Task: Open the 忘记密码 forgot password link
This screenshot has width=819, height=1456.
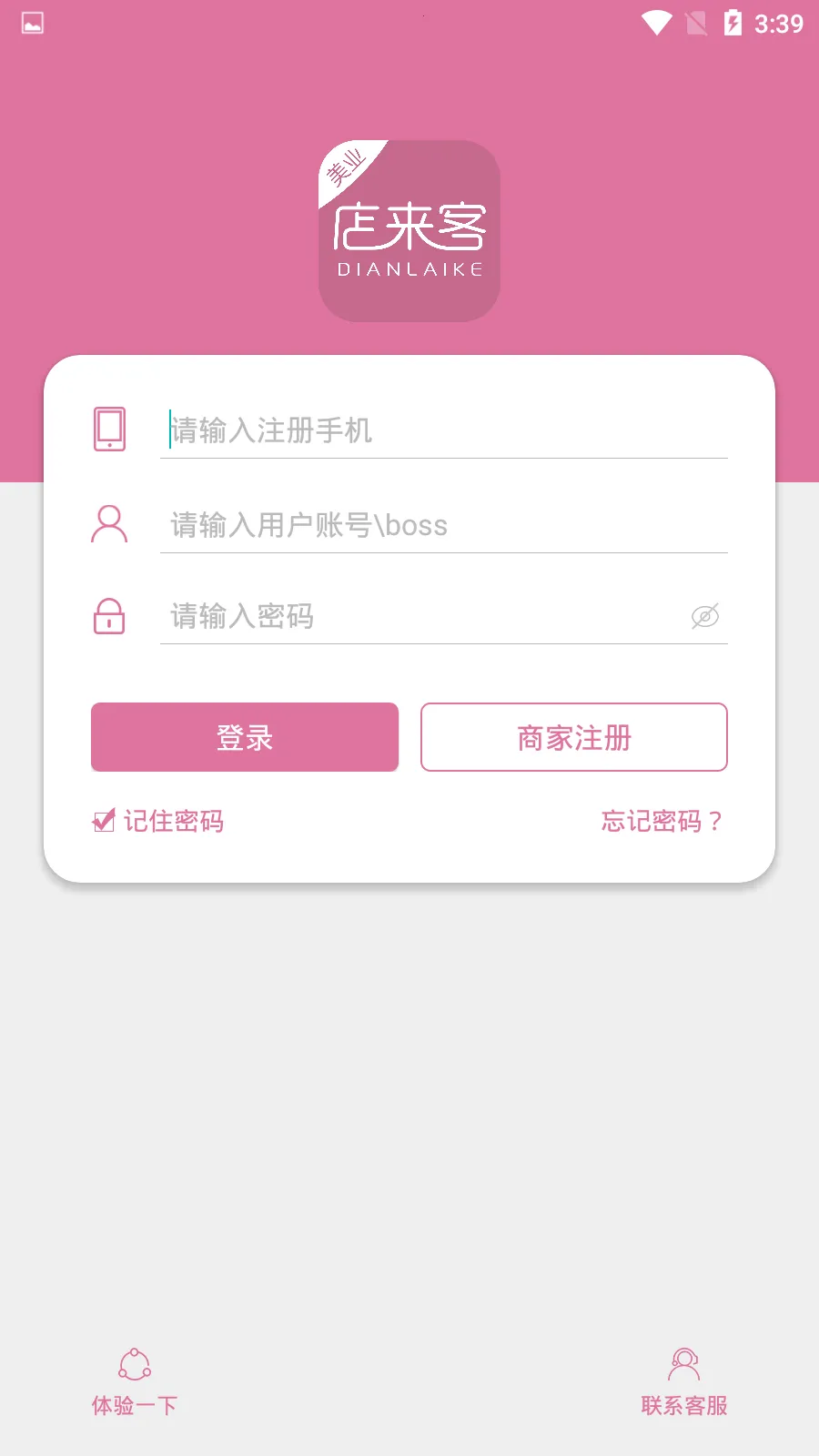Action: tap(662, 821)
